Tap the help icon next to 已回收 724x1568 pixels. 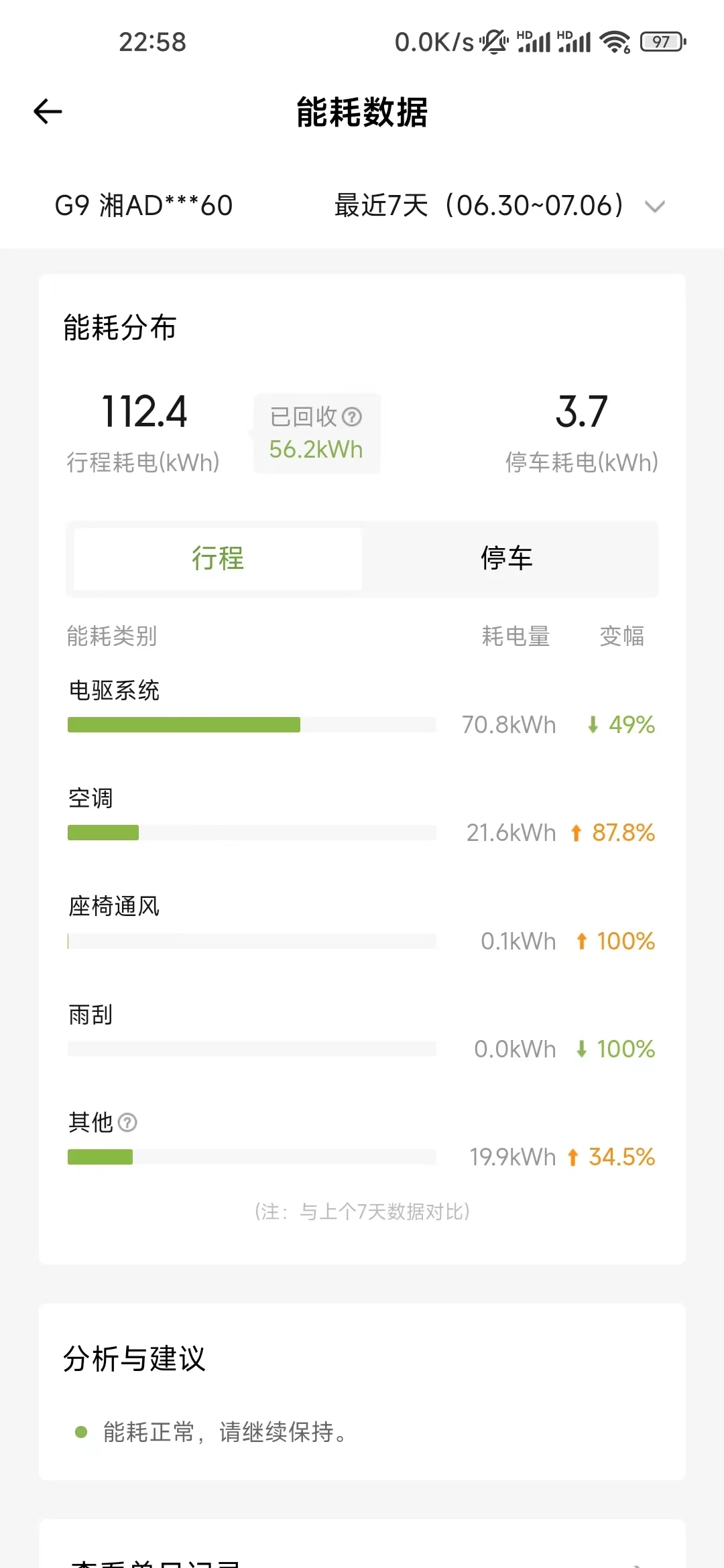point(352,417)
